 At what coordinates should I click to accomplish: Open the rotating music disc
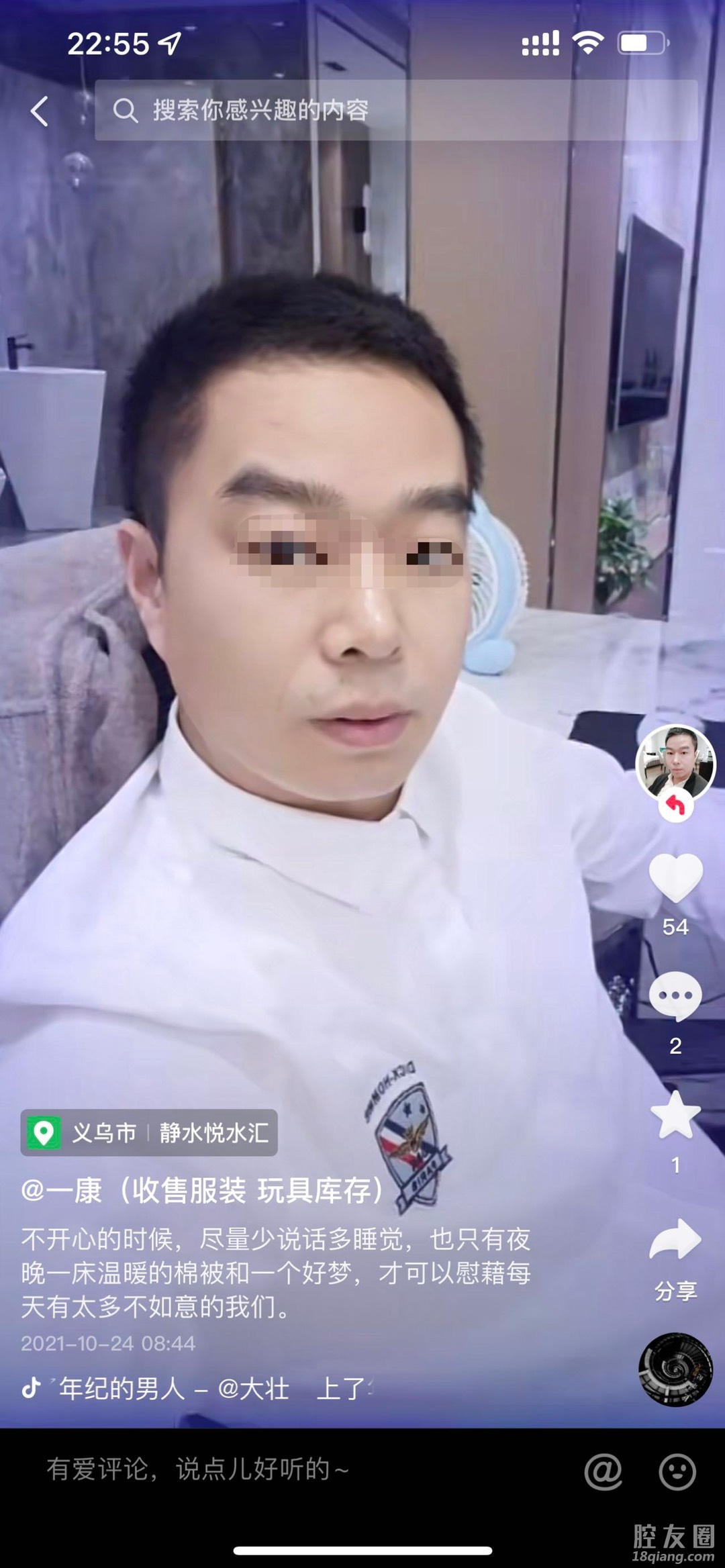click(x=675, y=1369)
